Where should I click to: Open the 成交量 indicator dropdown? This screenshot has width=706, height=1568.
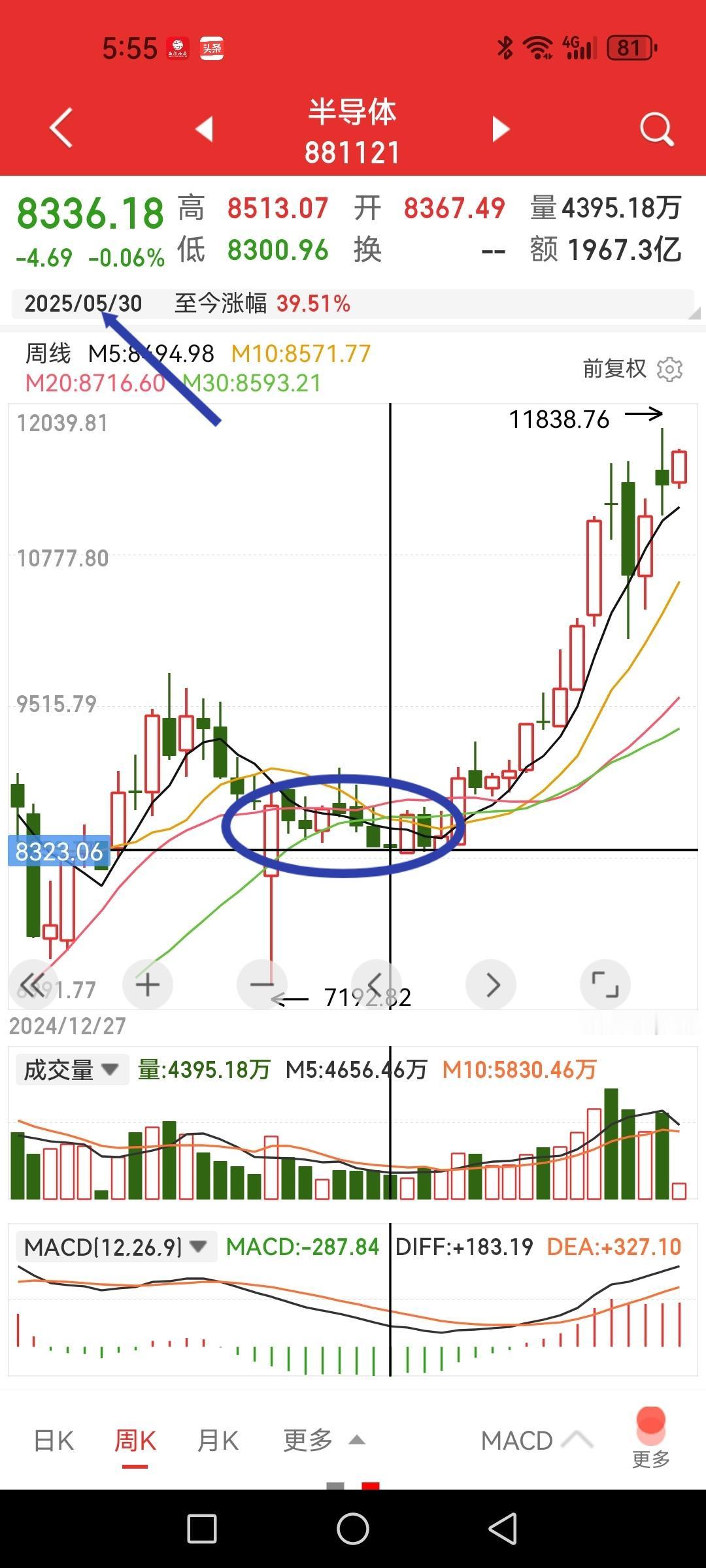click(72, 1070)
